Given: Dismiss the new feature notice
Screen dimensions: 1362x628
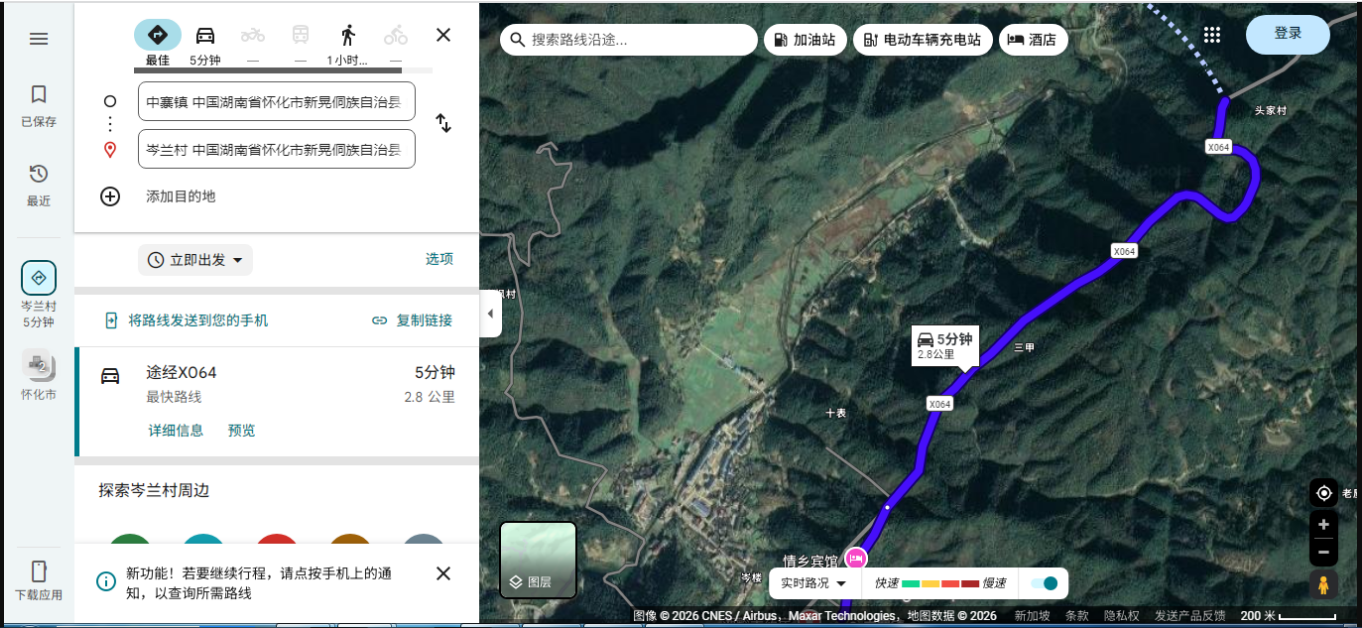Looking at the screenshot, I should coord(443,573).
